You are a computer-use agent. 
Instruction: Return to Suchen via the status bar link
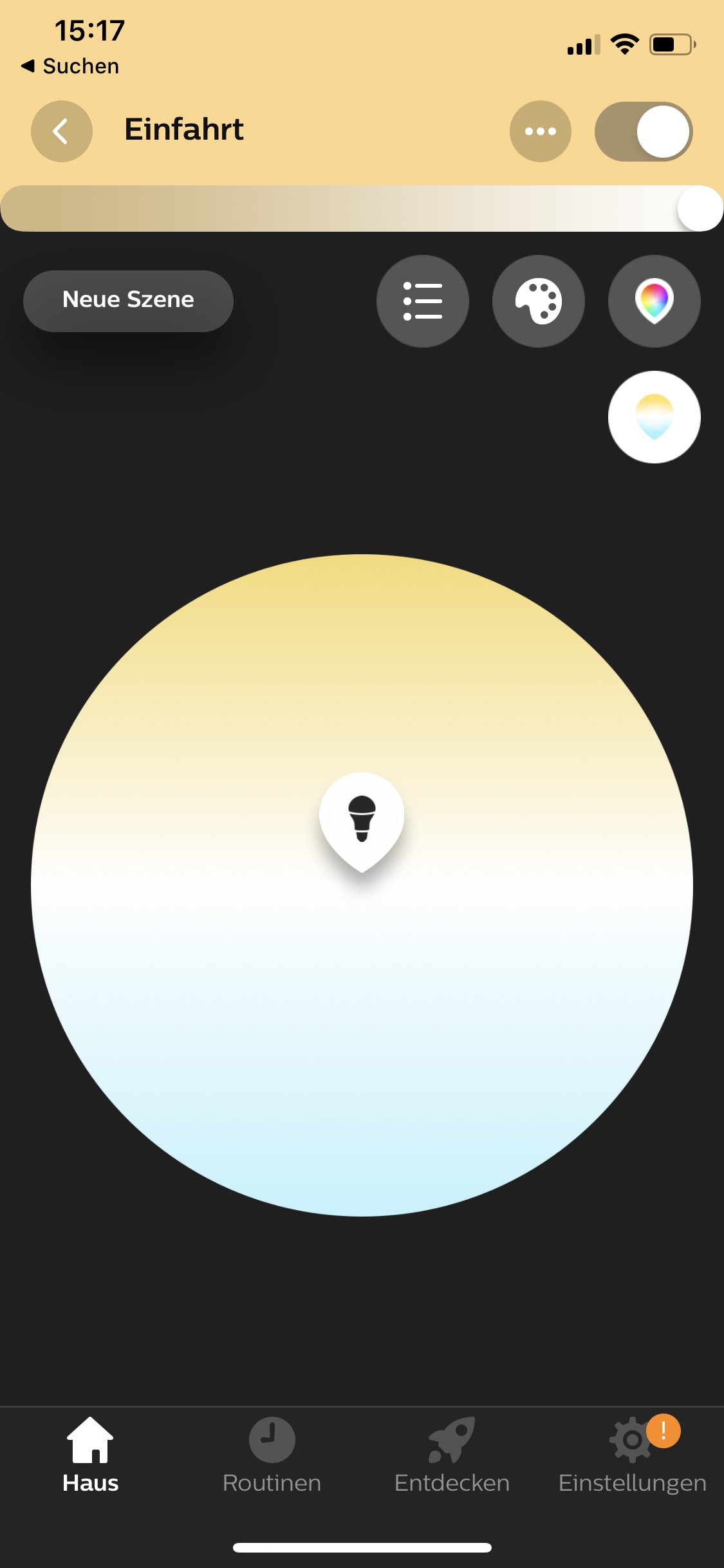tap(71, 66)
